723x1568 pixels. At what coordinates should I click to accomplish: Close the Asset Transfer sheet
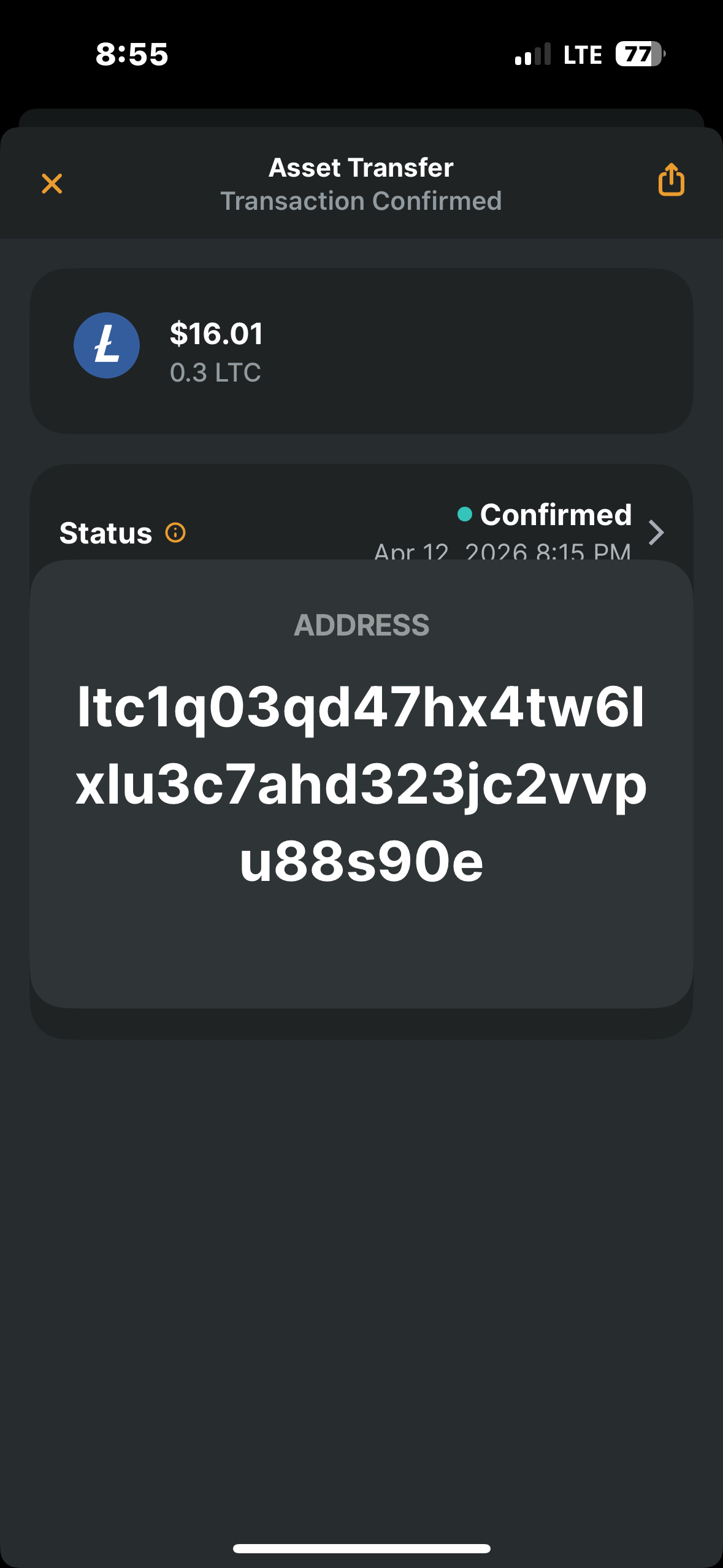click(52, 183)
